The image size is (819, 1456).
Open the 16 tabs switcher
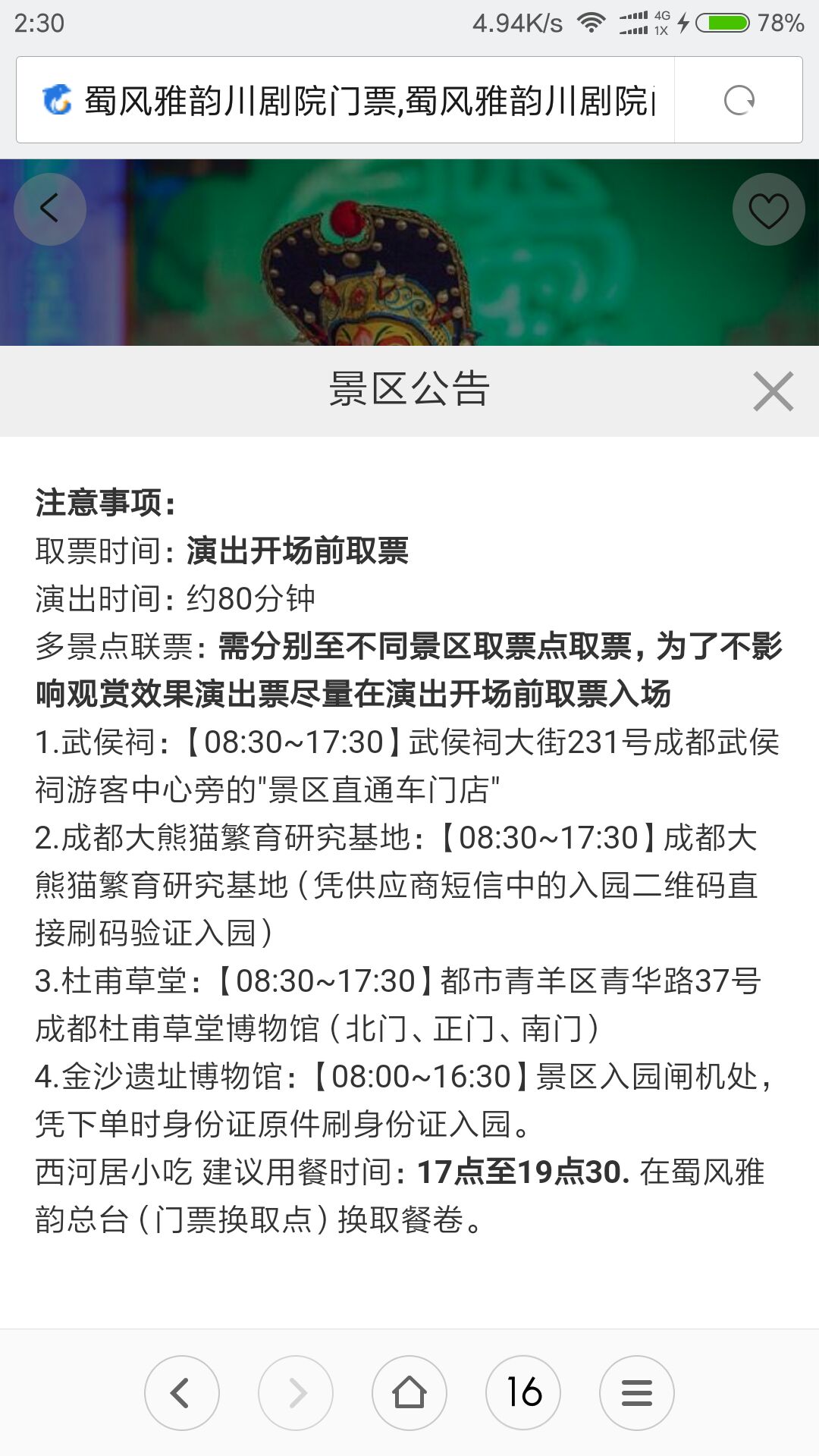pos(523,1393)
